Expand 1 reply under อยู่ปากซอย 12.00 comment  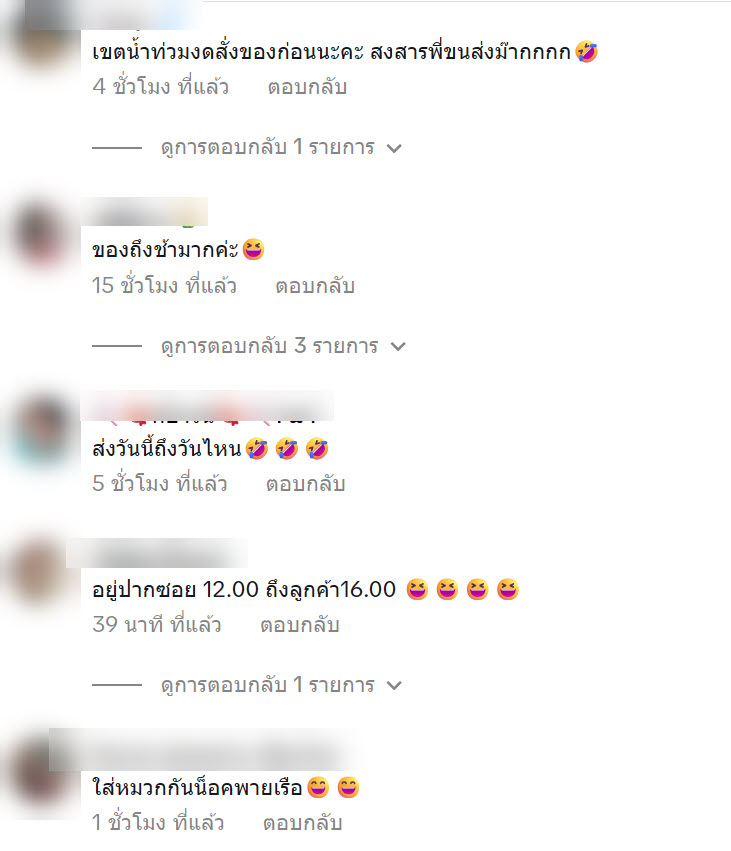280,685
